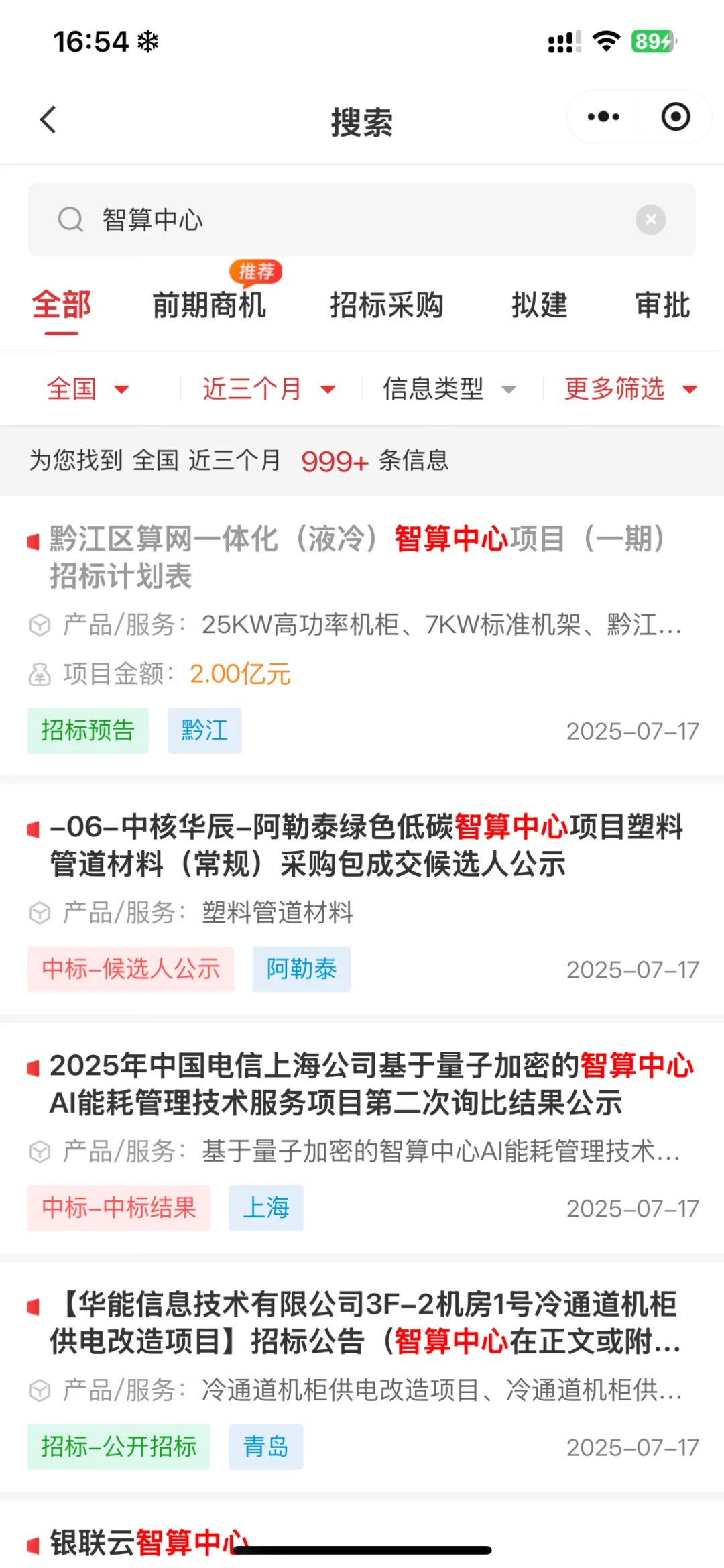Open the mini program three-dot menu
The width and height of the screenshot is (724, 1568).
[x=603, y=117]
